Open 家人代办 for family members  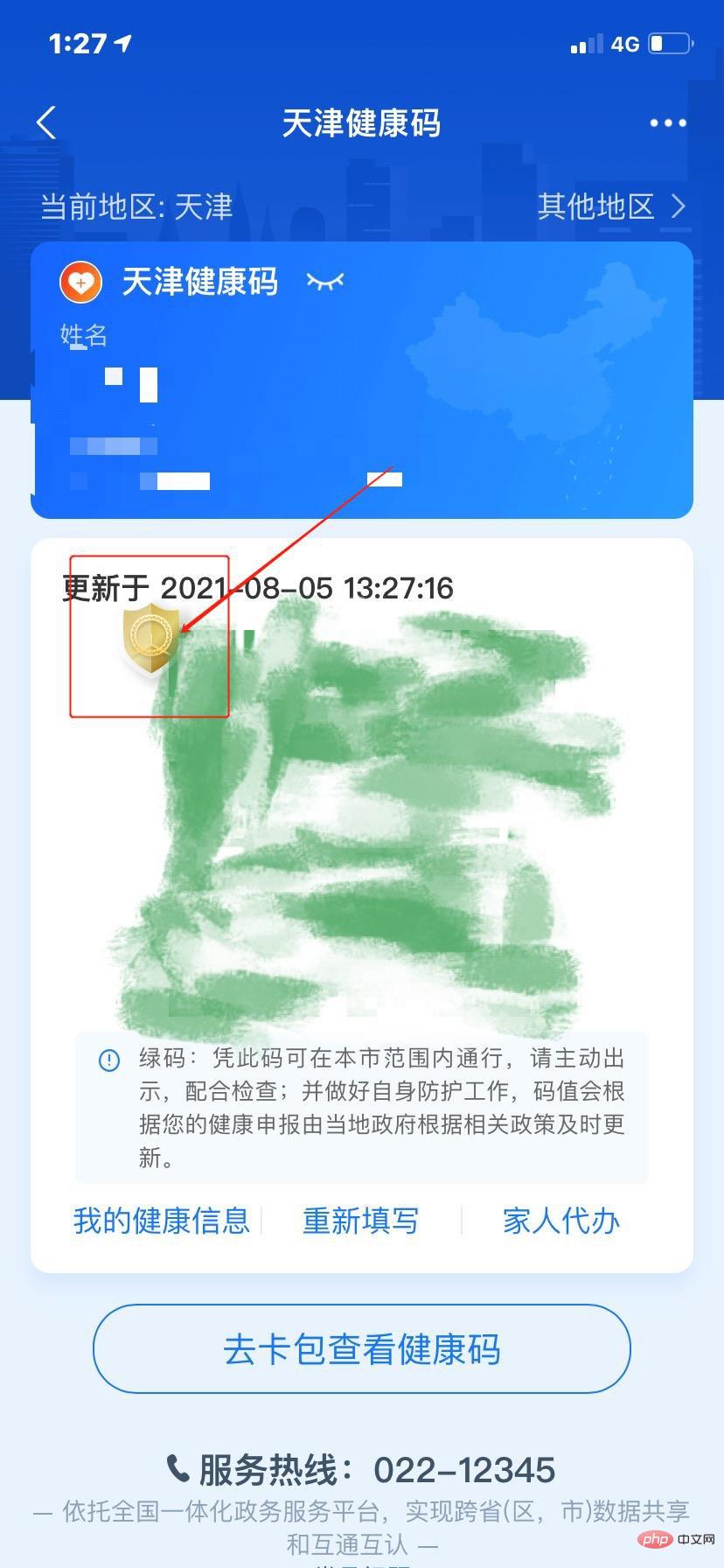[x=561, y=1221]
